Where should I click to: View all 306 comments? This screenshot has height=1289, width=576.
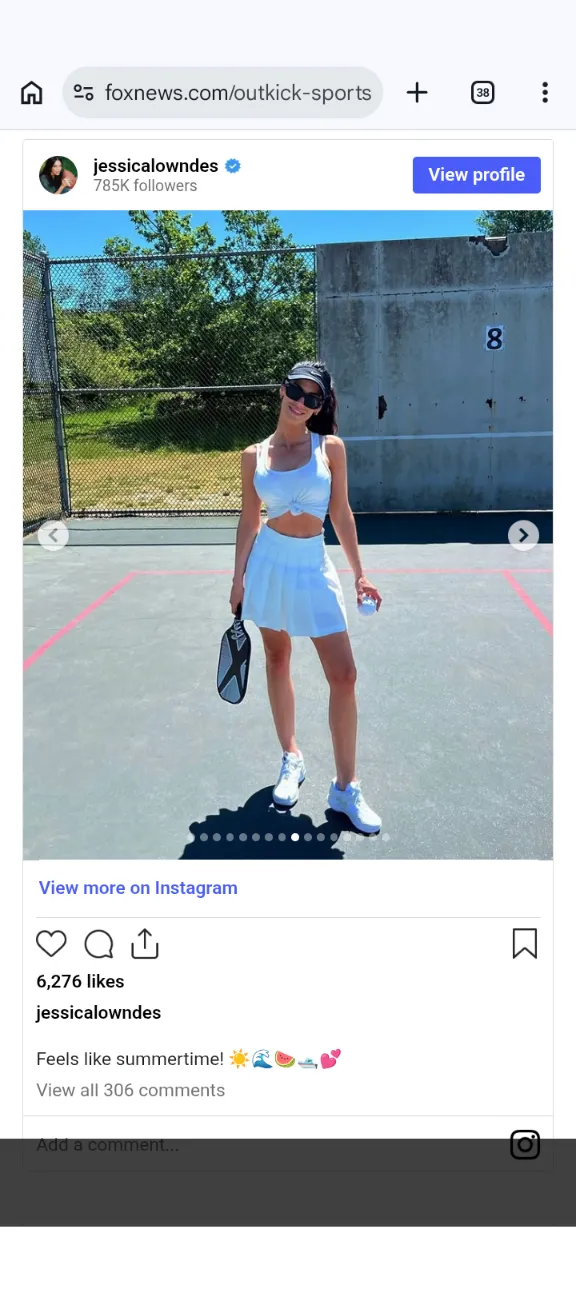pyautogui.click(x=131, y=1090)
